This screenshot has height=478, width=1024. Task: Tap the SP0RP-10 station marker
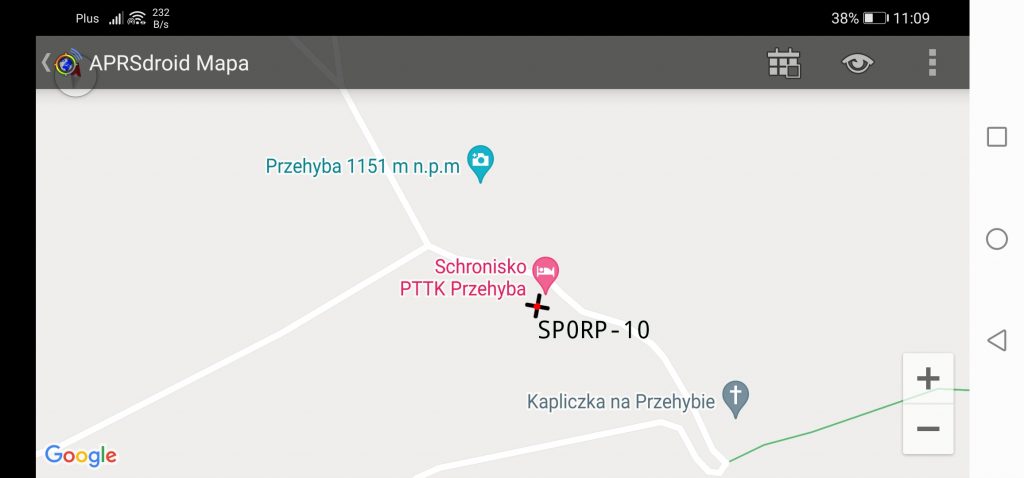(538, 306)
